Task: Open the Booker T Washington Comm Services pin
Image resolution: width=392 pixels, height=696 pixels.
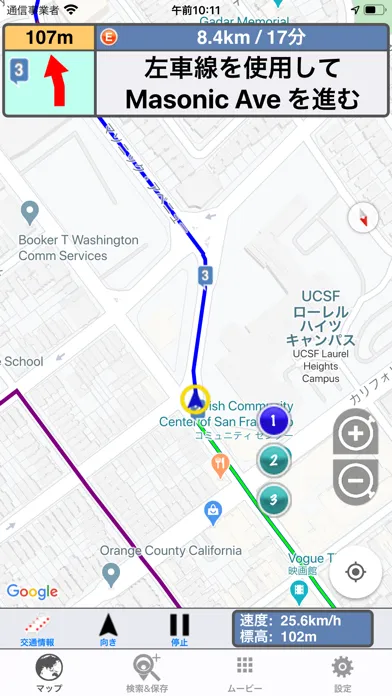Action: 30,213
